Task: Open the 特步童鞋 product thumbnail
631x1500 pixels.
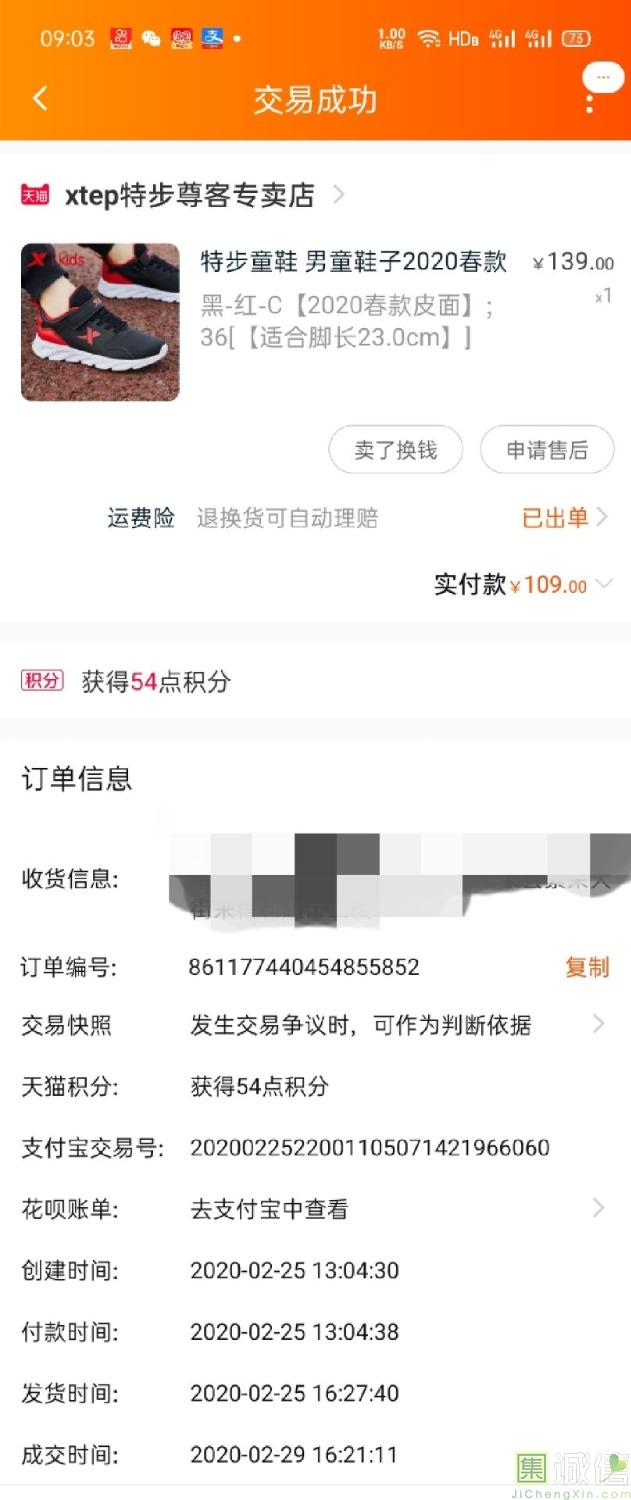Action: [100, 322]
